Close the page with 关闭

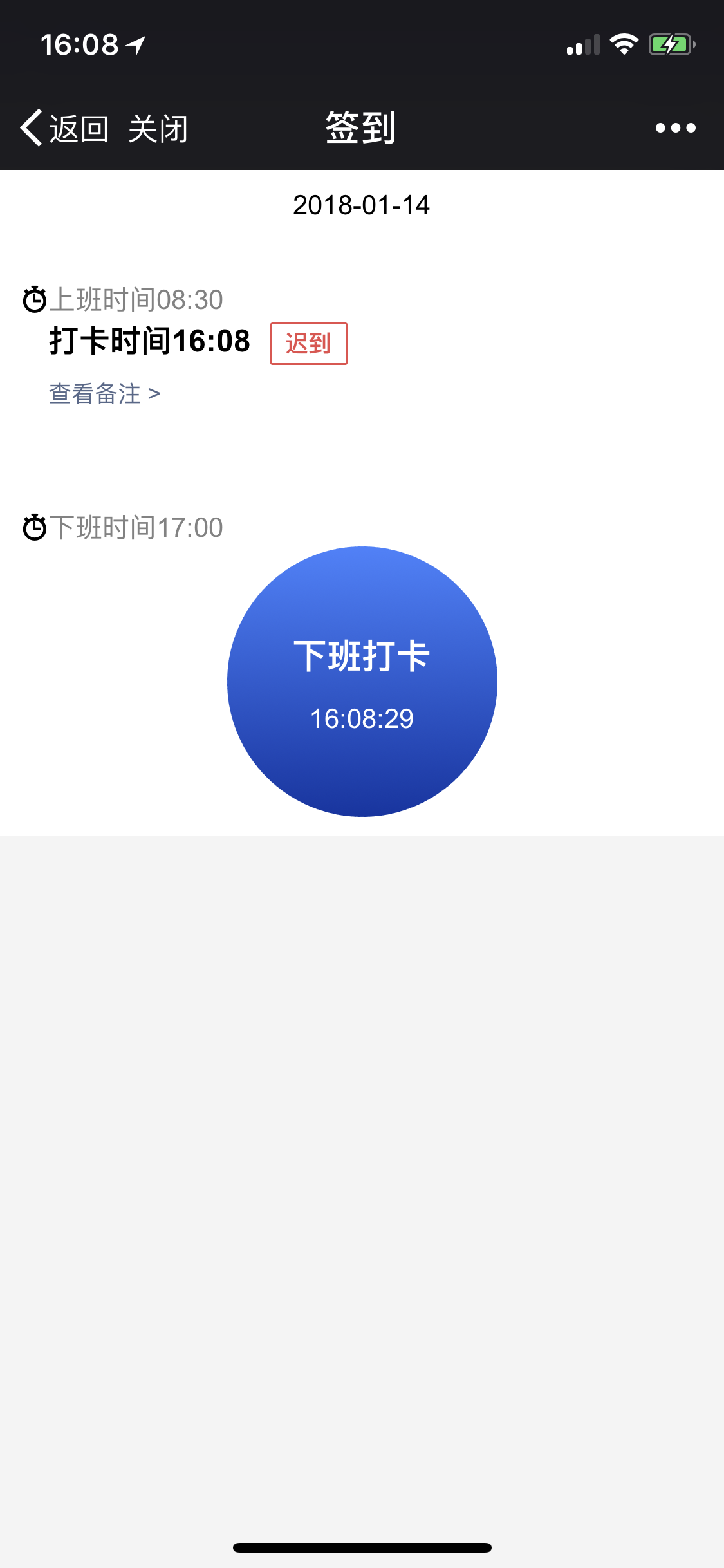(x=158, y=128)
